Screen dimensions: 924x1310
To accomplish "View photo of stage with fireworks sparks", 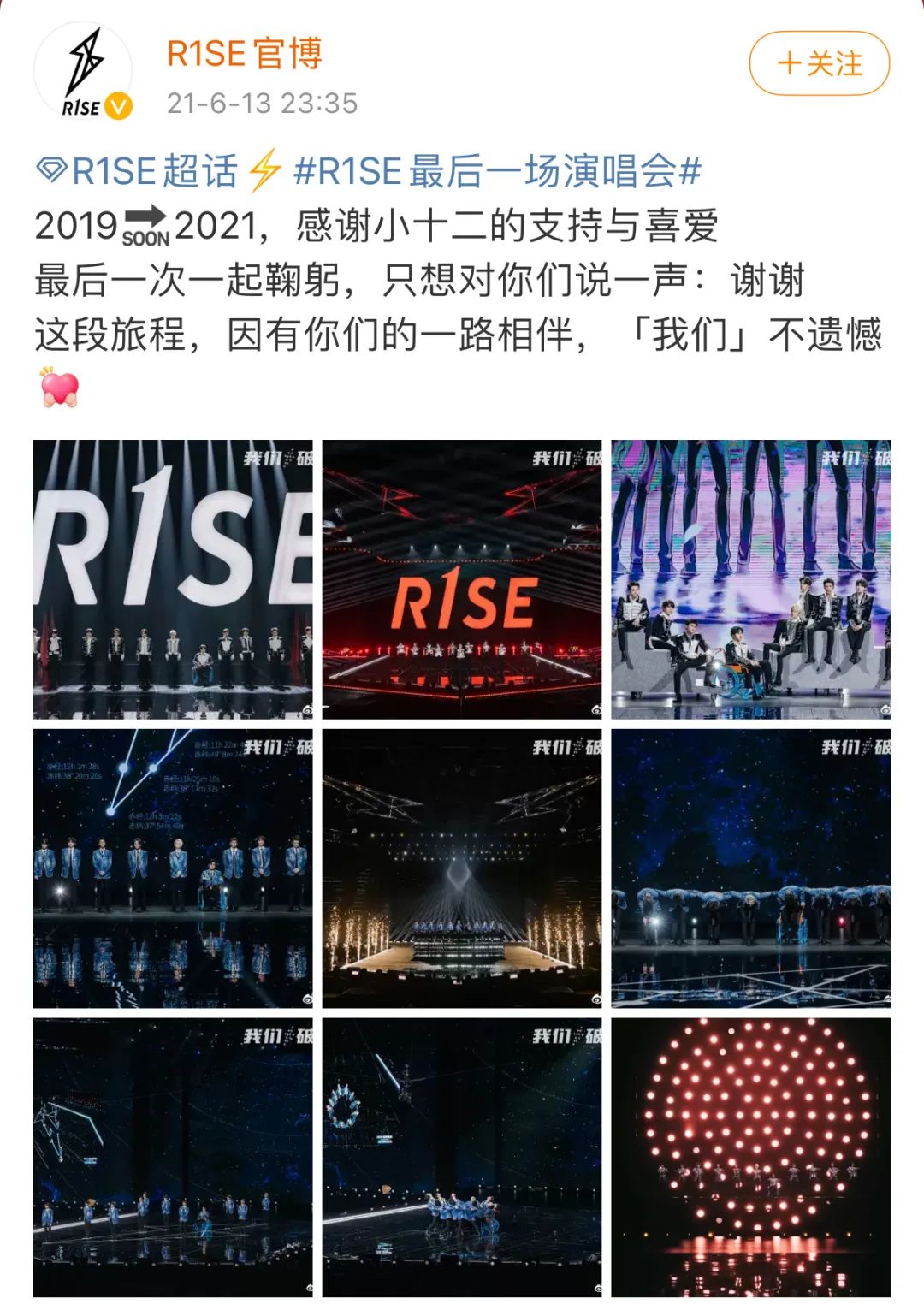I will [x=462, y=868].
